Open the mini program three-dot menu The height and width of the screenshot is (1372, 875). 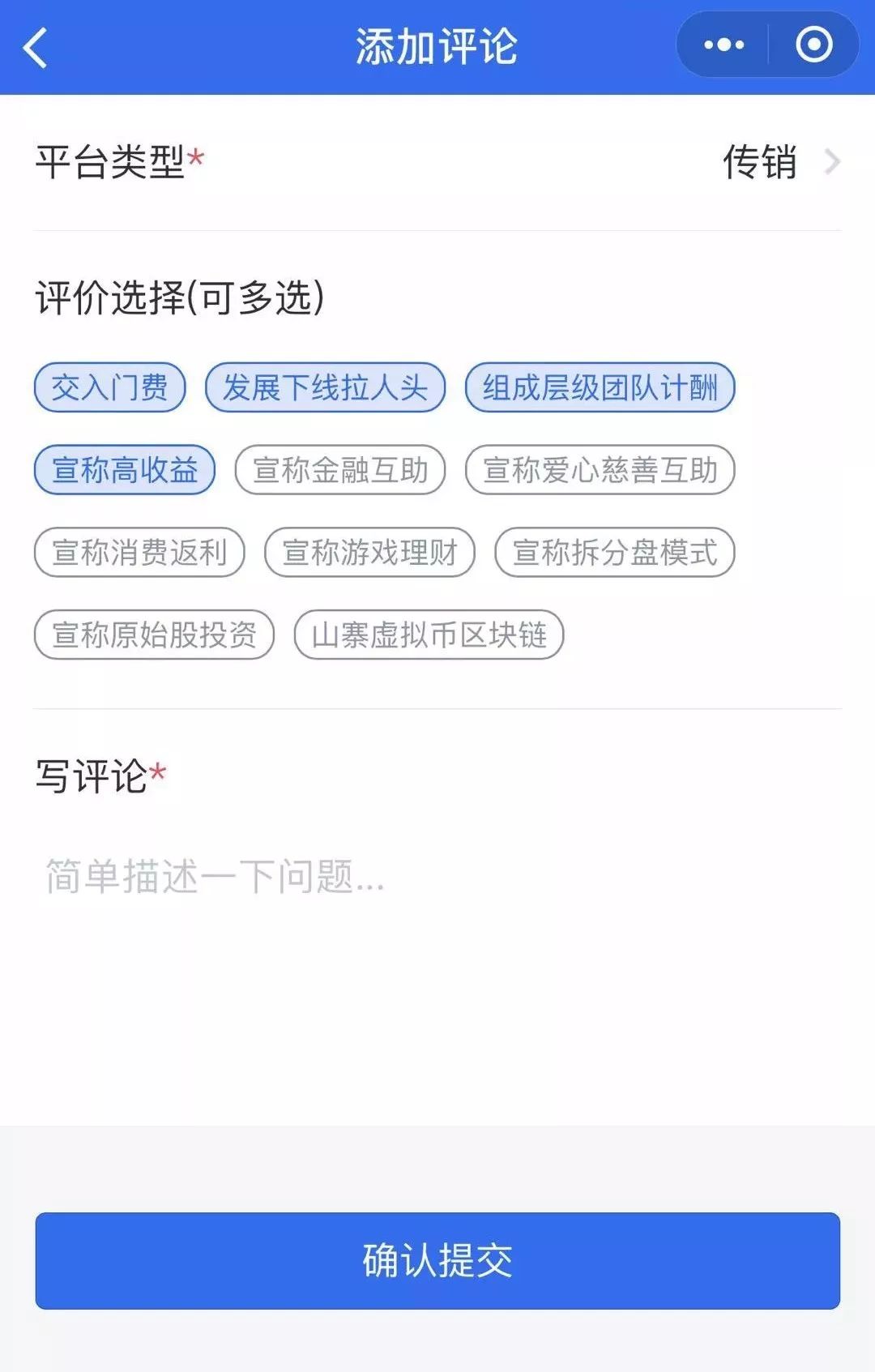coord(723,45)
